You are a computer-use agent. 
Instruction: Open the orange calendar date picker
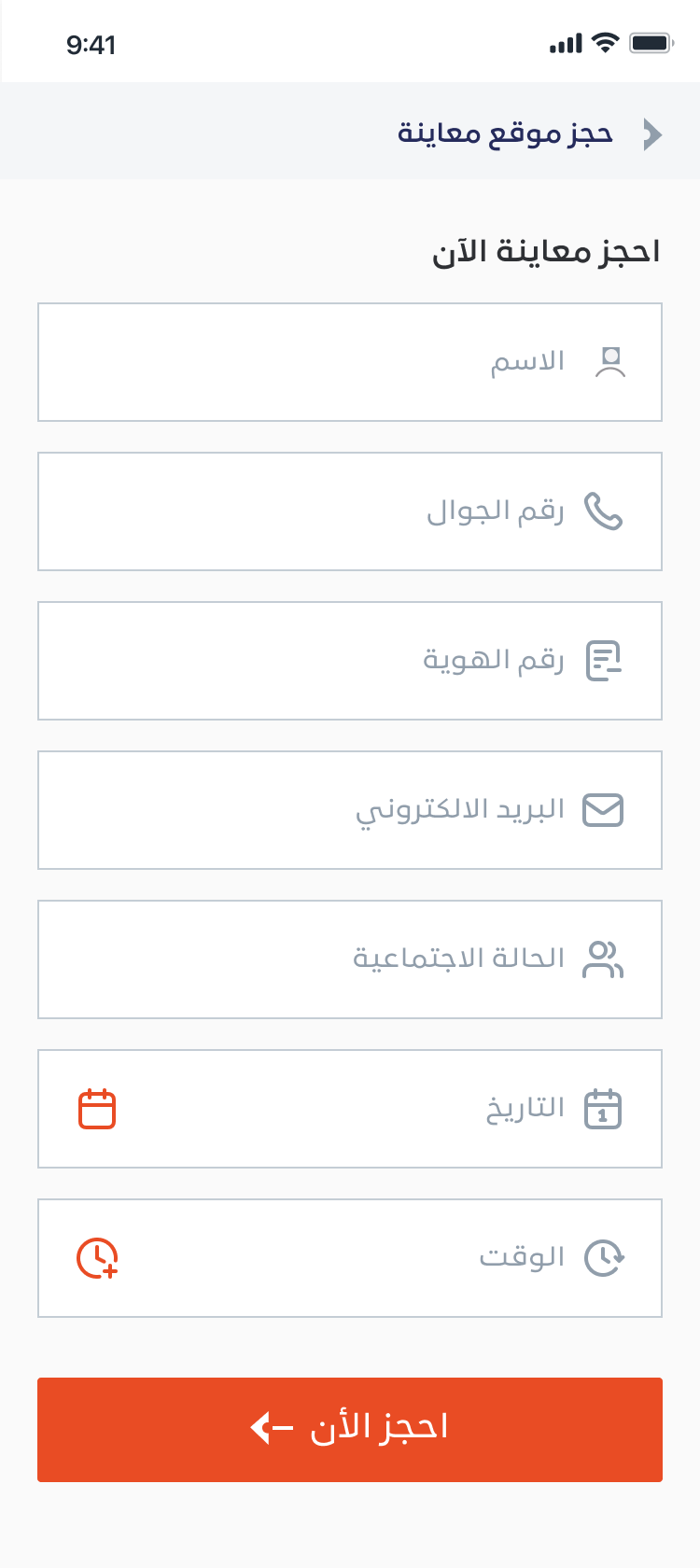pos(97,1109)
